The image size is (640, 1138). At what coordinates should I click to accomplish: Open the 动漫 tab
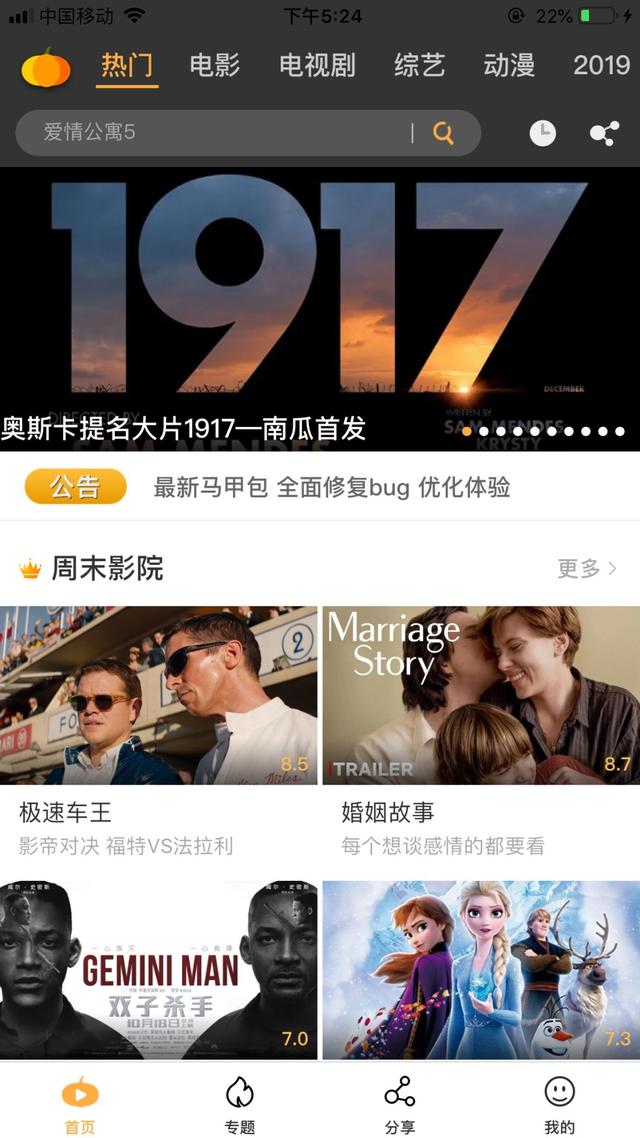pos(509,66)
